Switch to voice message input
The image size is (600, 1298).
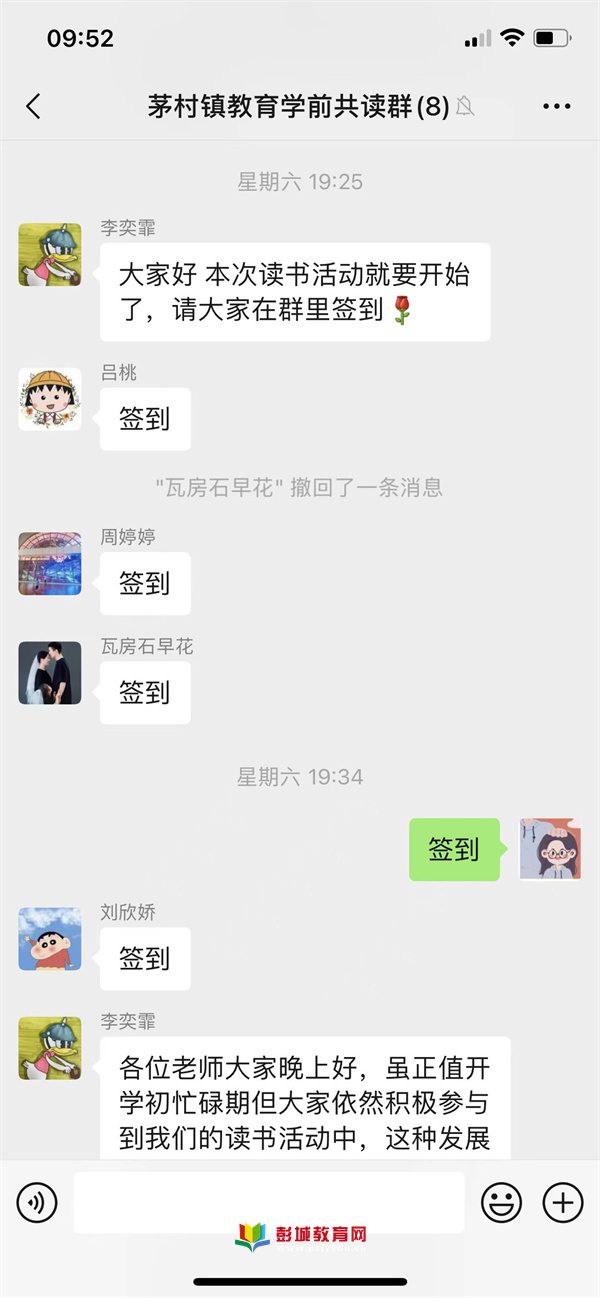pyautogui.click(x=37, y=1201)
